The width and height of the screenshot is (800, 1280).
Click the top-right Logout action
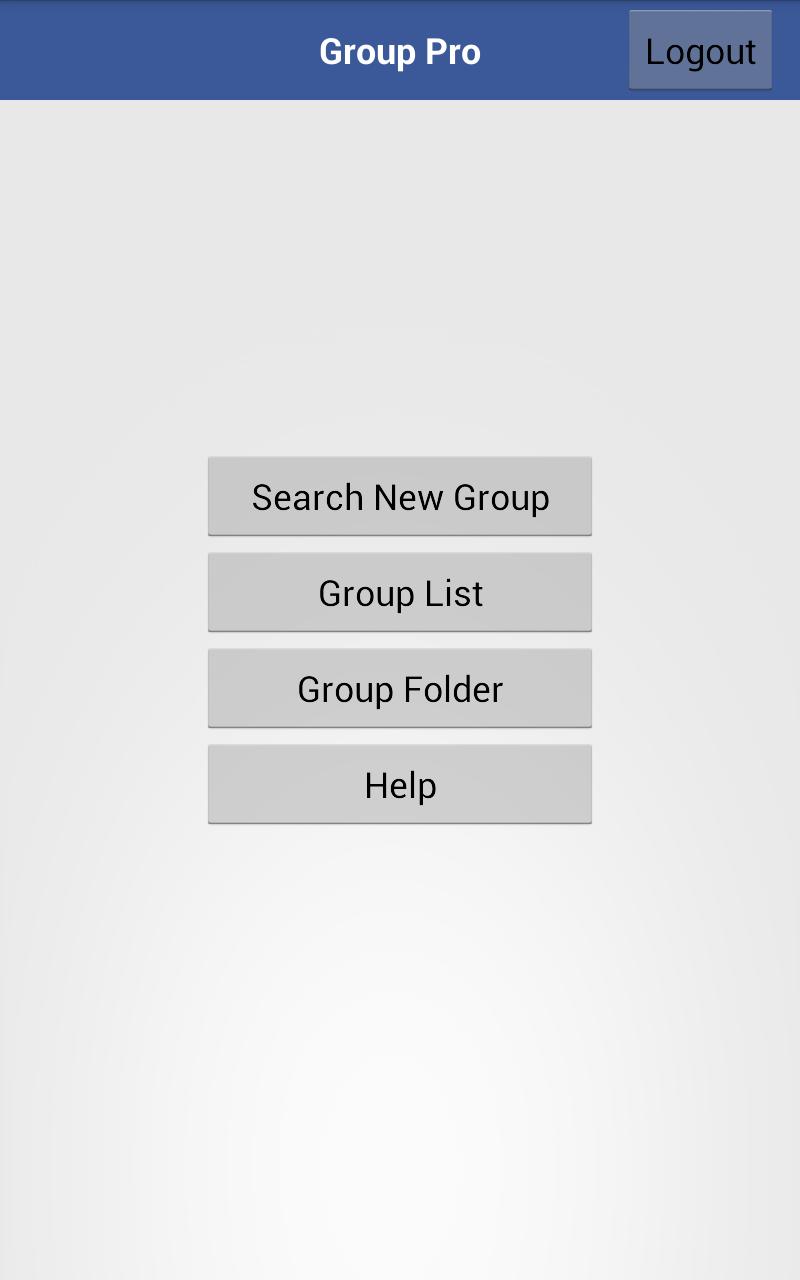(x=700, y=50)
